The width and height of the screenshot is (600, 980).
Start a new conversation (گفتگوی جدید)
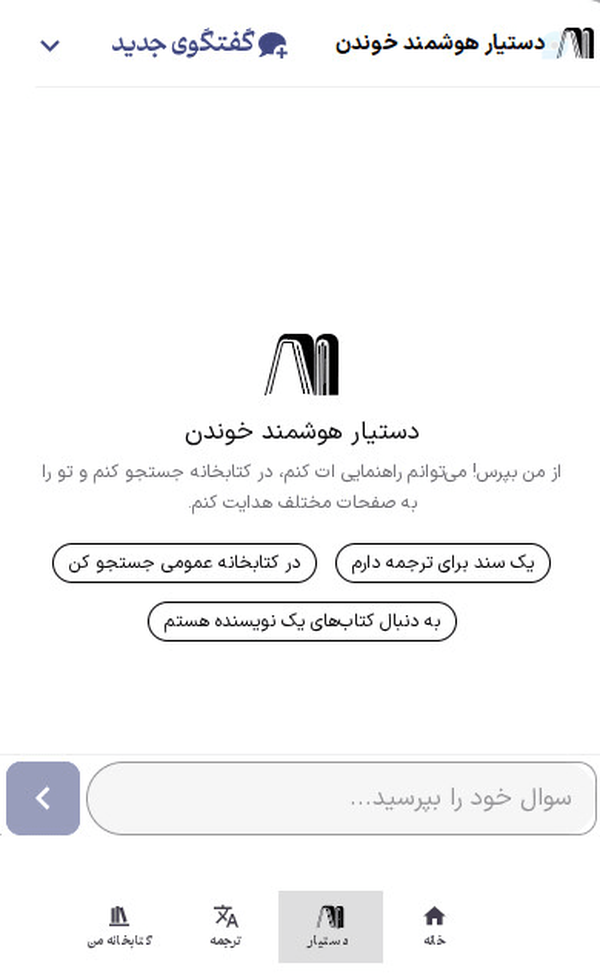tap(200, 44)
